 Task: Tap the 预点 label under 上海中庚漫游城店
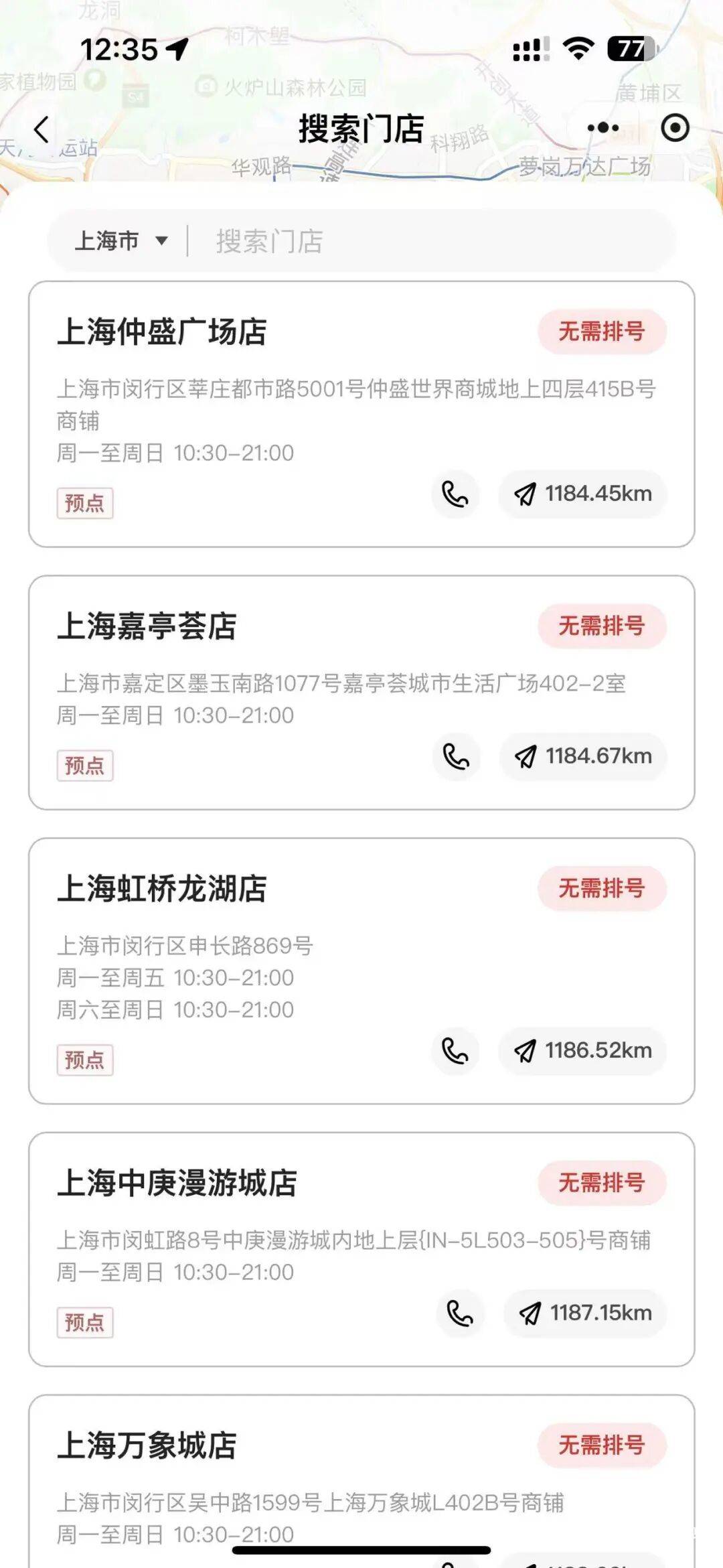click(x=86, y=1323)
